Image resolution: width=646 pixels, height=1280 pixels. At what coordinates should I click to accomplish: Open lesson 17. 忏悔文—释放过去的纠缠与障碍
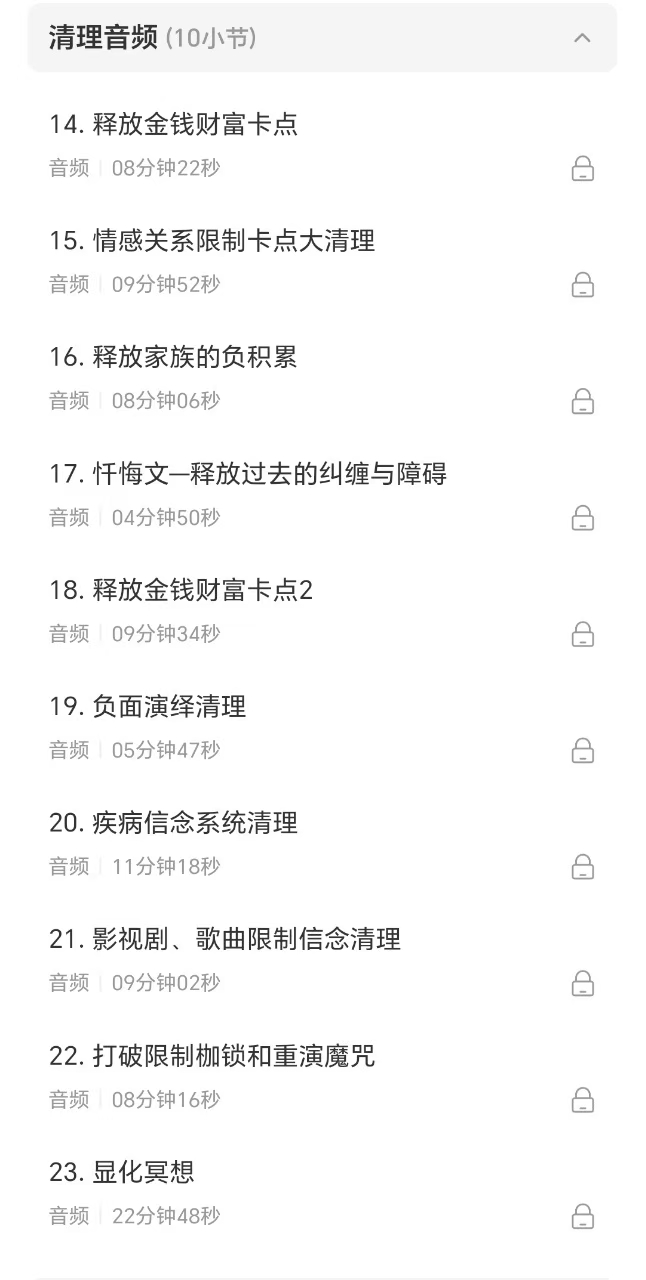pos(248,474)
